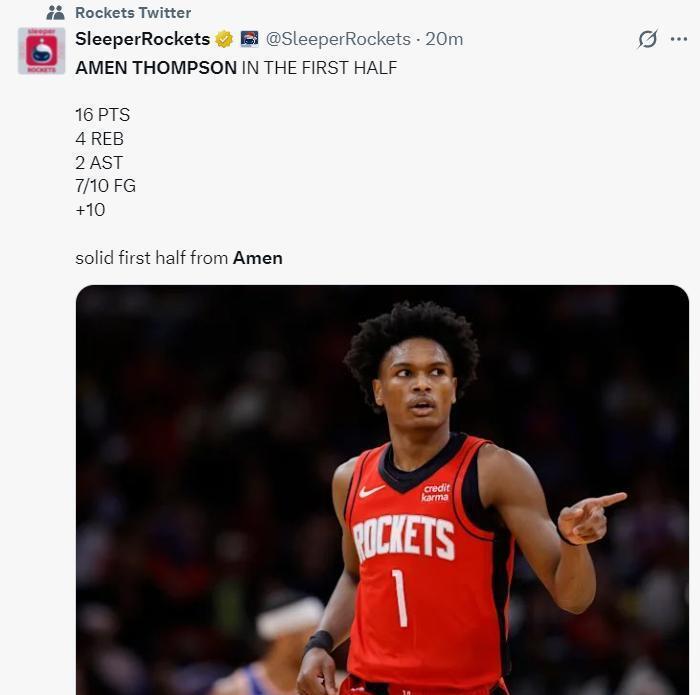Screen dimensions: 700x695
Task: Open the Amen Thompson photo
Action: [x=382, y=490]
